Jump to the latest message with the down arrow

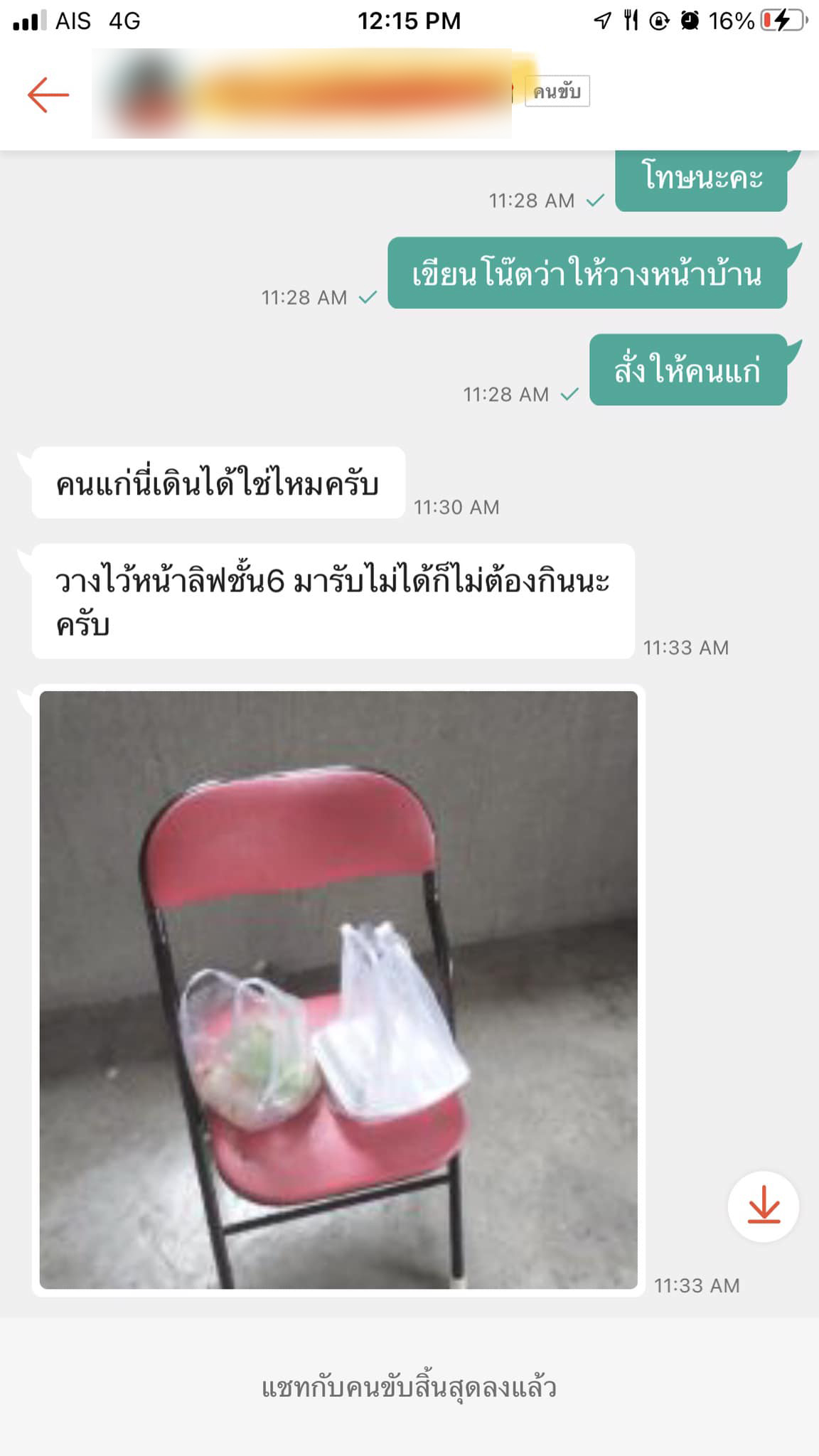click(x=764, y=1206)
